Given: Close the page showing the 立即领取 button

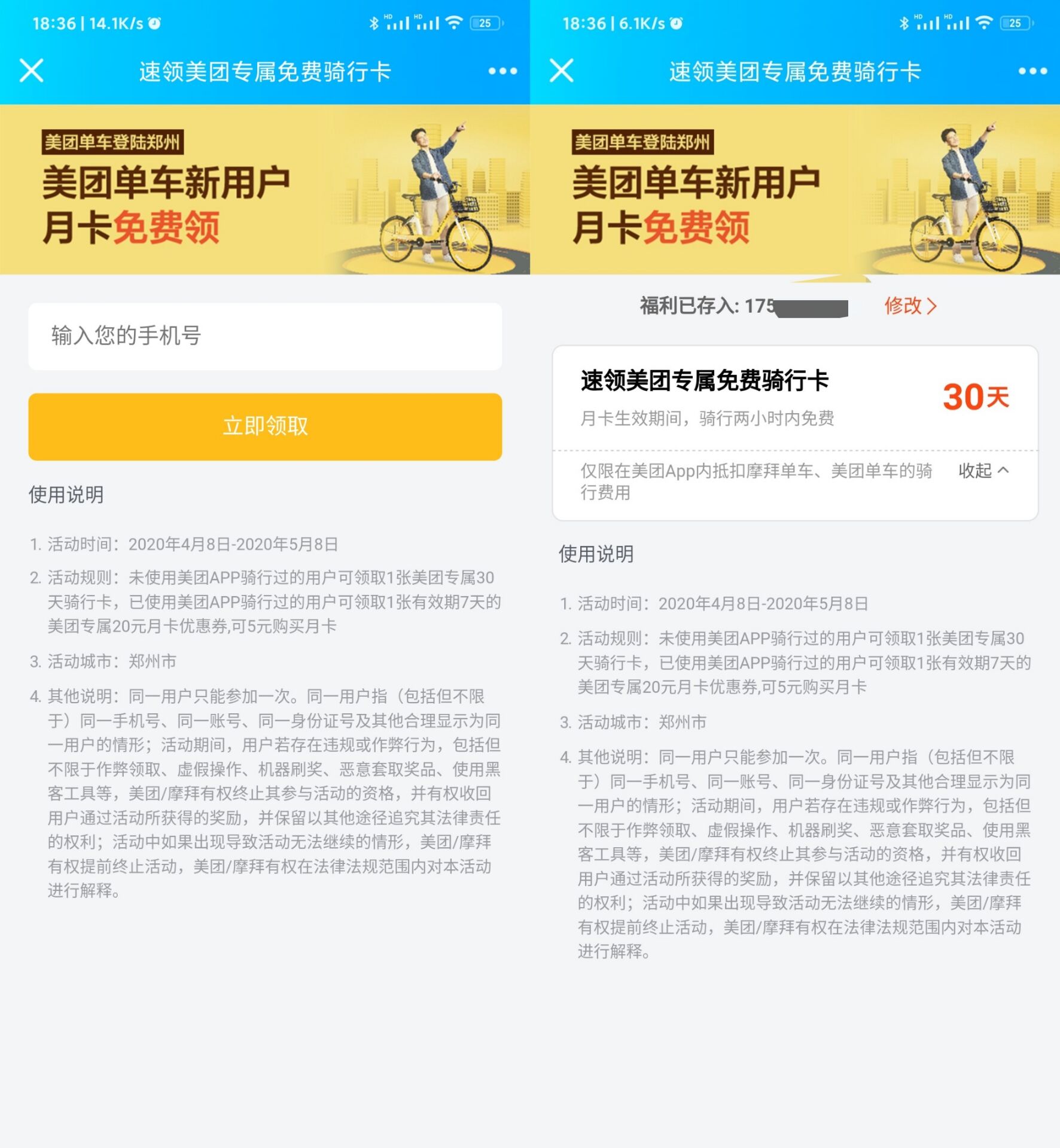Looking at the screenshot, I should click(x=32, y=71).
